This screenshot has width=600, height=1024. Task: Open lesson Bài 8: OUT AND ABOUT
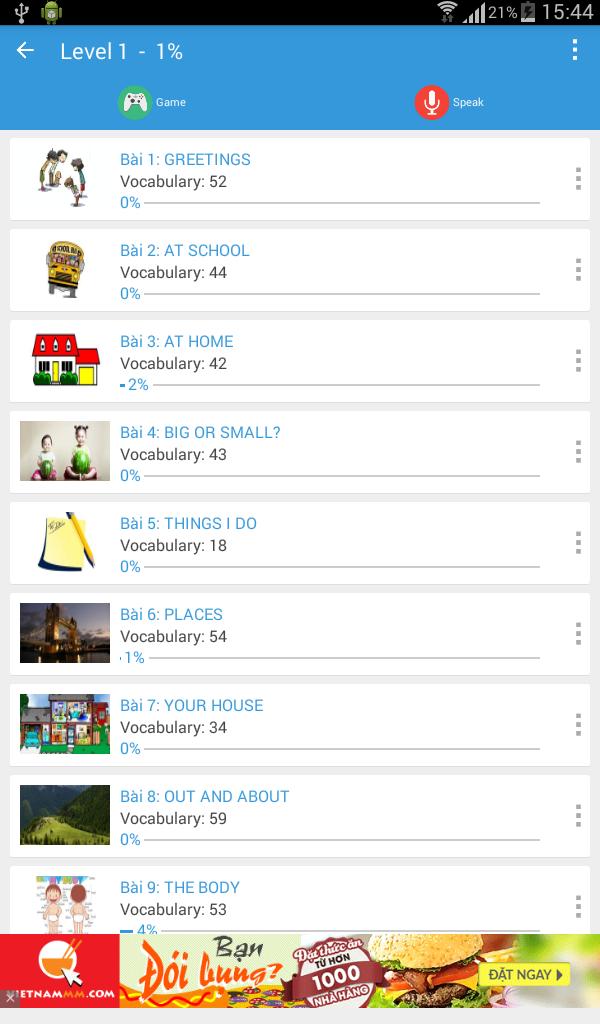[x=300, y=816]
